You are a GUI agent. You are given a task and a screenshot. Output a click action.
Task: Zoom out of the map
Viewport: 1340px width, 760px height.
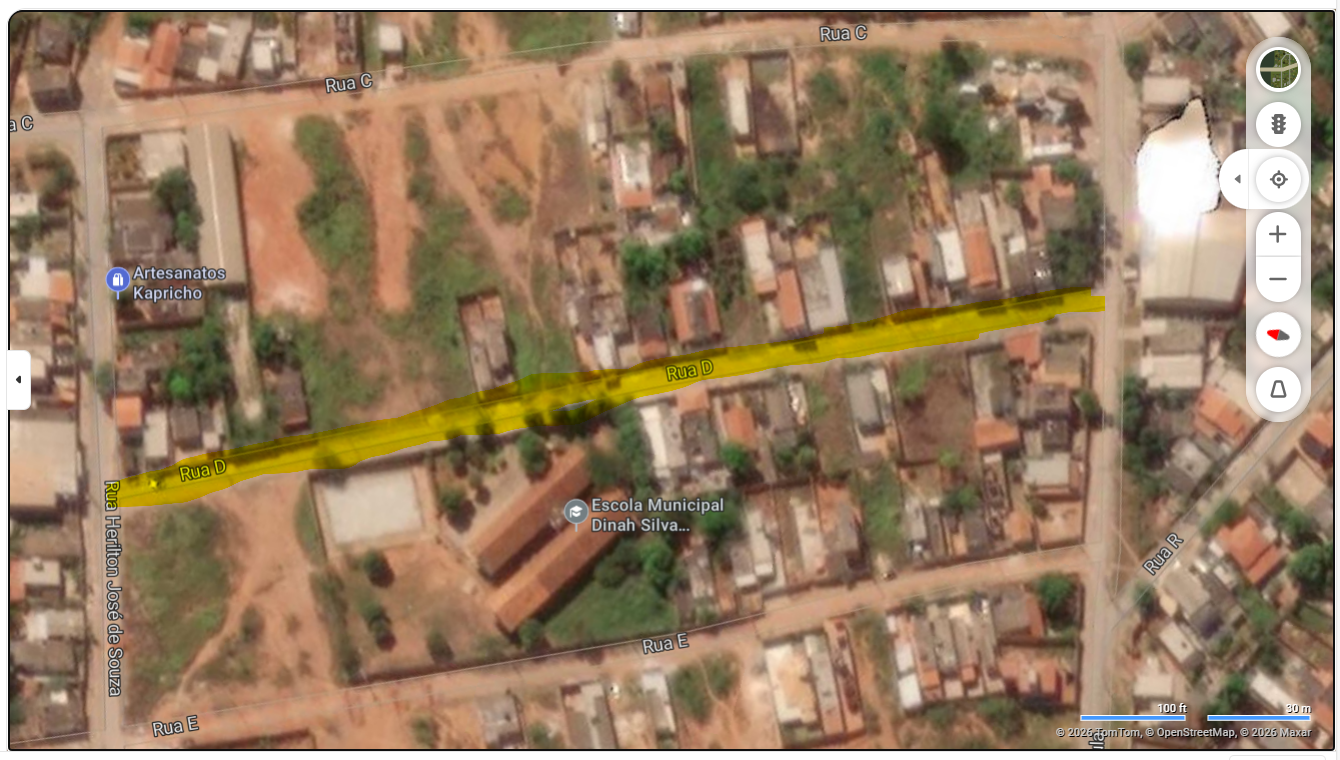(1278, 279)
